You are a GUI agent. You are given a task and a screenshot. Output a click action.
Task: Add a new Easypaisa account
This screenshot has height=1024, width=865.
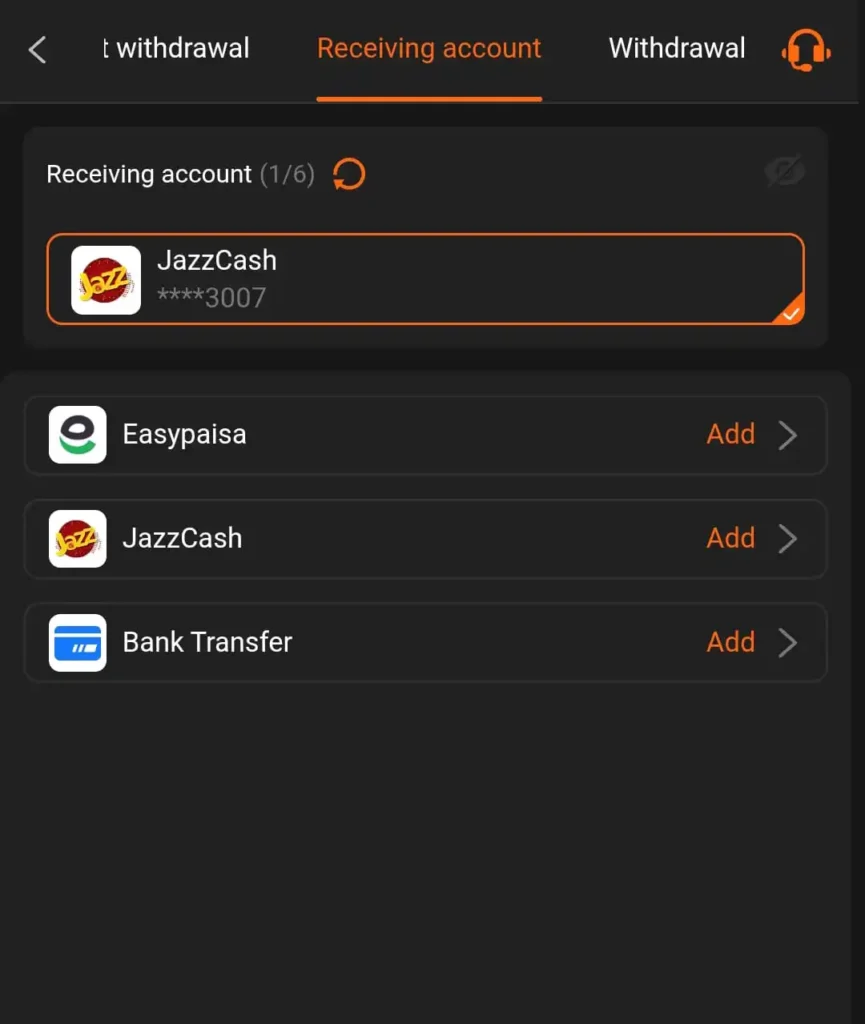(731, 434)
